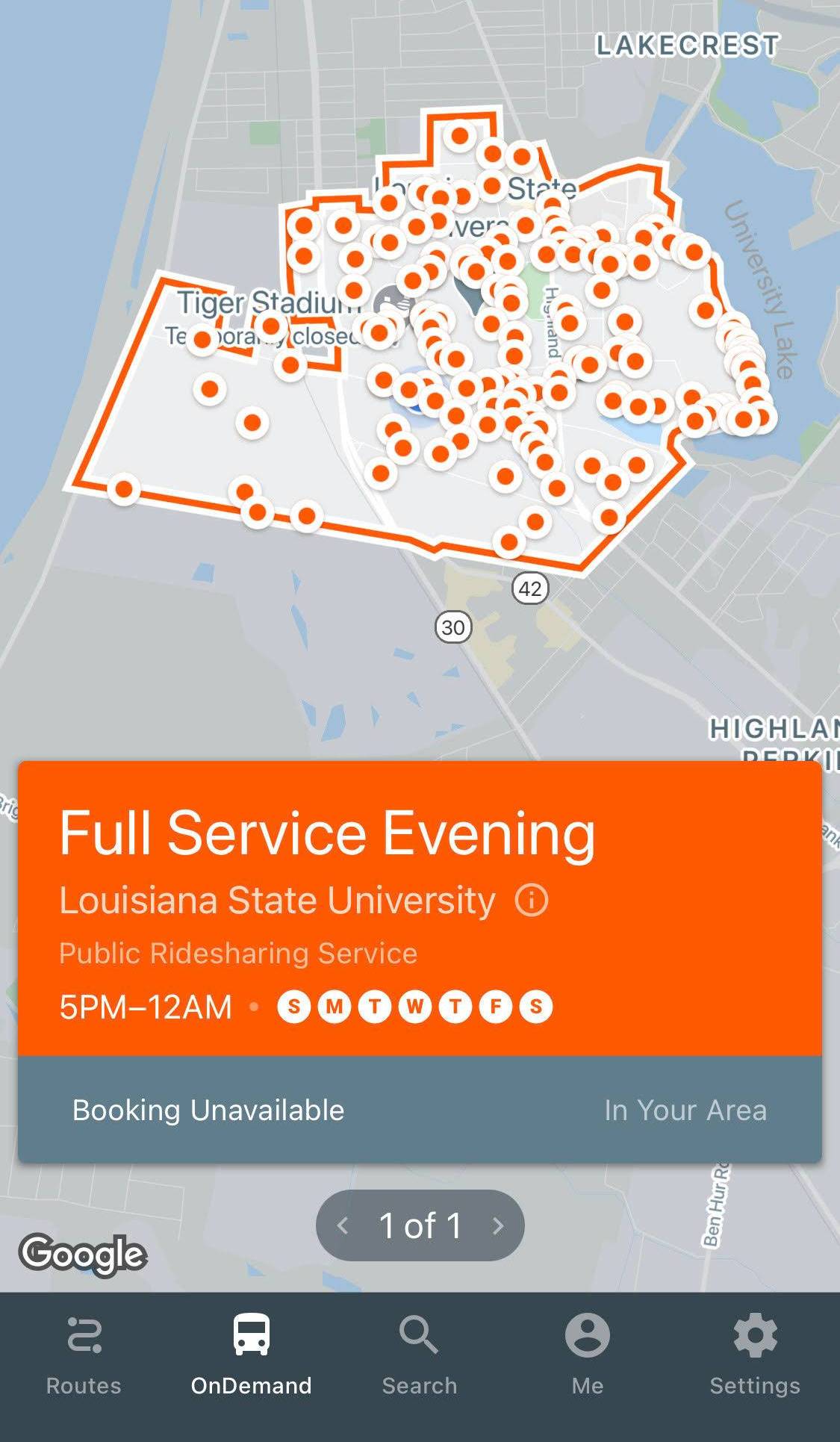Click the Me profile icon
Screen dimensions: 840x1442
[x=588, y=1337]
